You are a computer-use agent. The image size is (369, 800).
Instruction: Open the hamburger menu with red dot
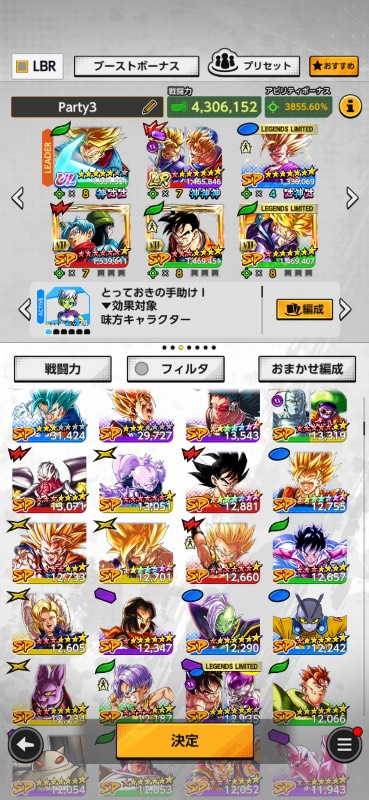(x=345, y=744)
